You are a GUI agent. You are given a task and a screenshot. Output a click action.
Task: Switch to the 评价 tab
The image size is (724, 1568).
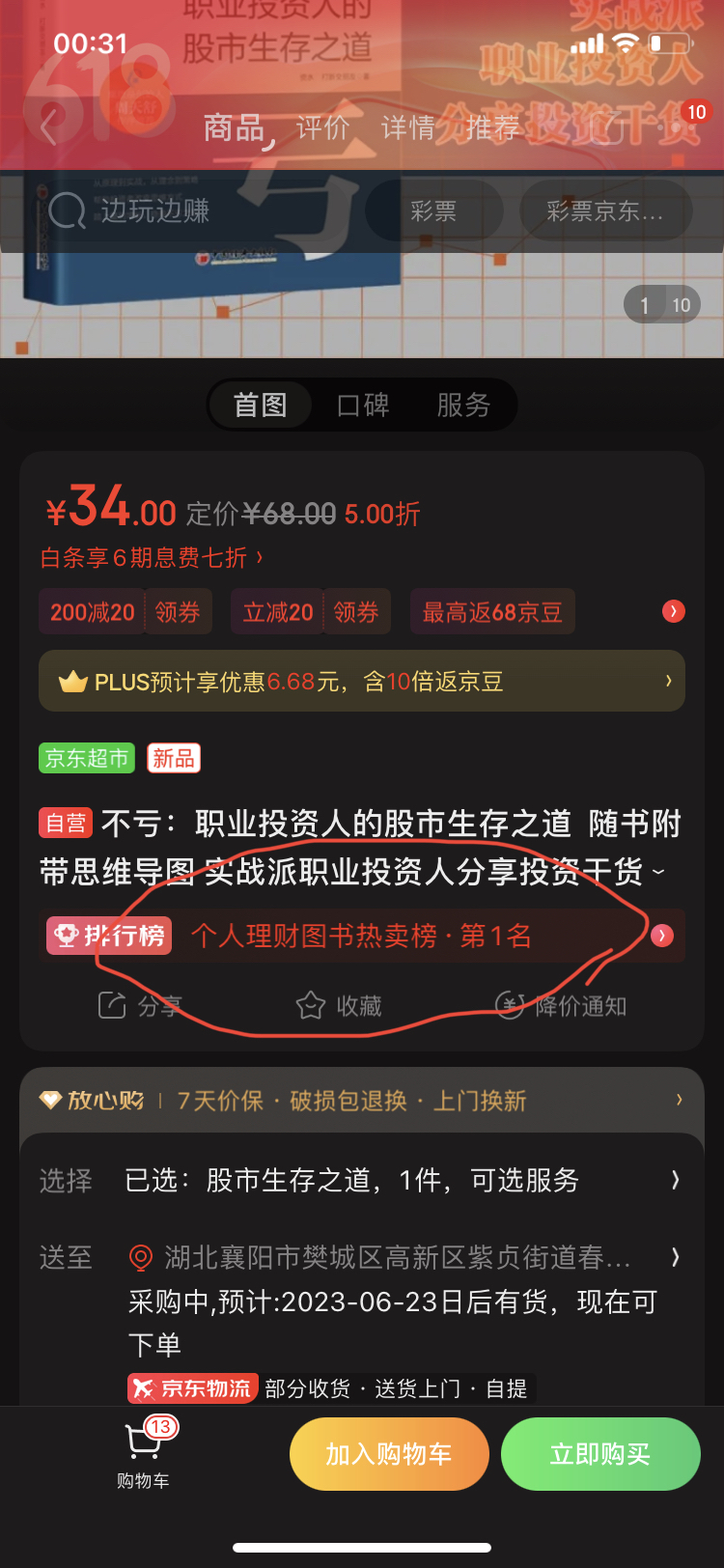[x=322, y=127]
